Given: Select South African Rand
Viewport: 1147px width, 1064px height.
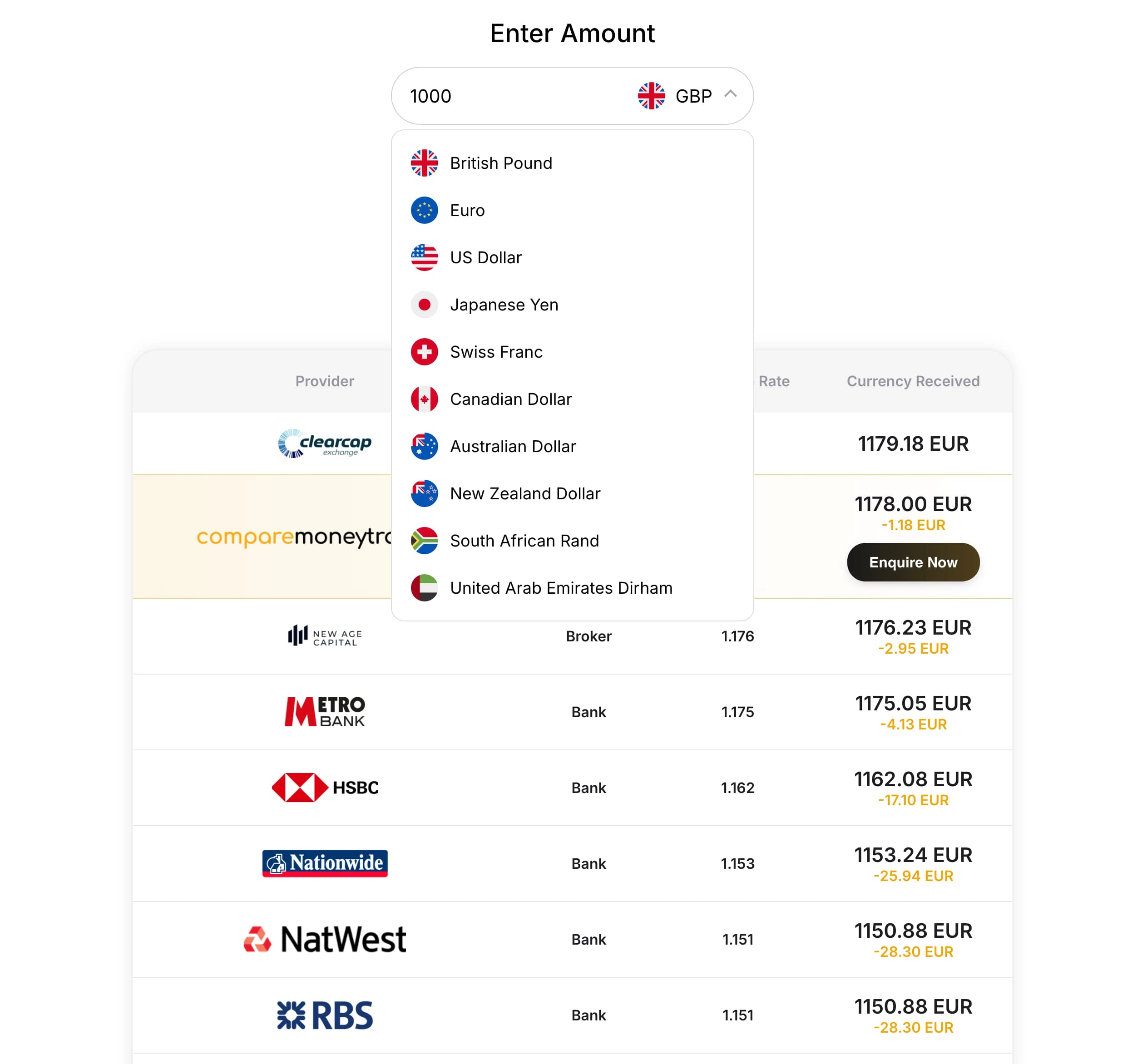Looking at the screenshot, I should tap(524, 541).
